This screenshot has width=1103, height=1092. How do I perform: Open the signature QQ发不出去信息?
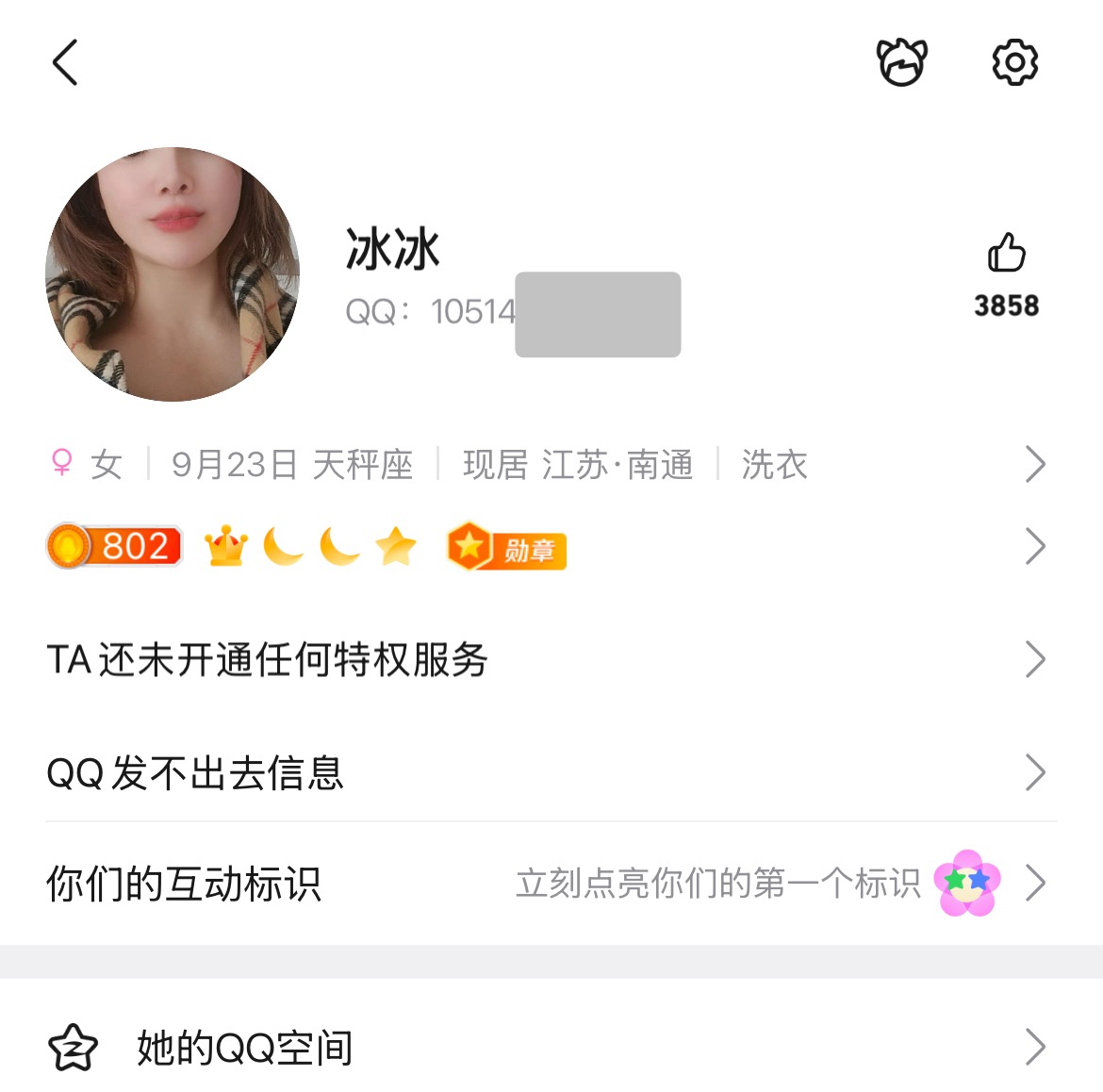tap(547, 773)
